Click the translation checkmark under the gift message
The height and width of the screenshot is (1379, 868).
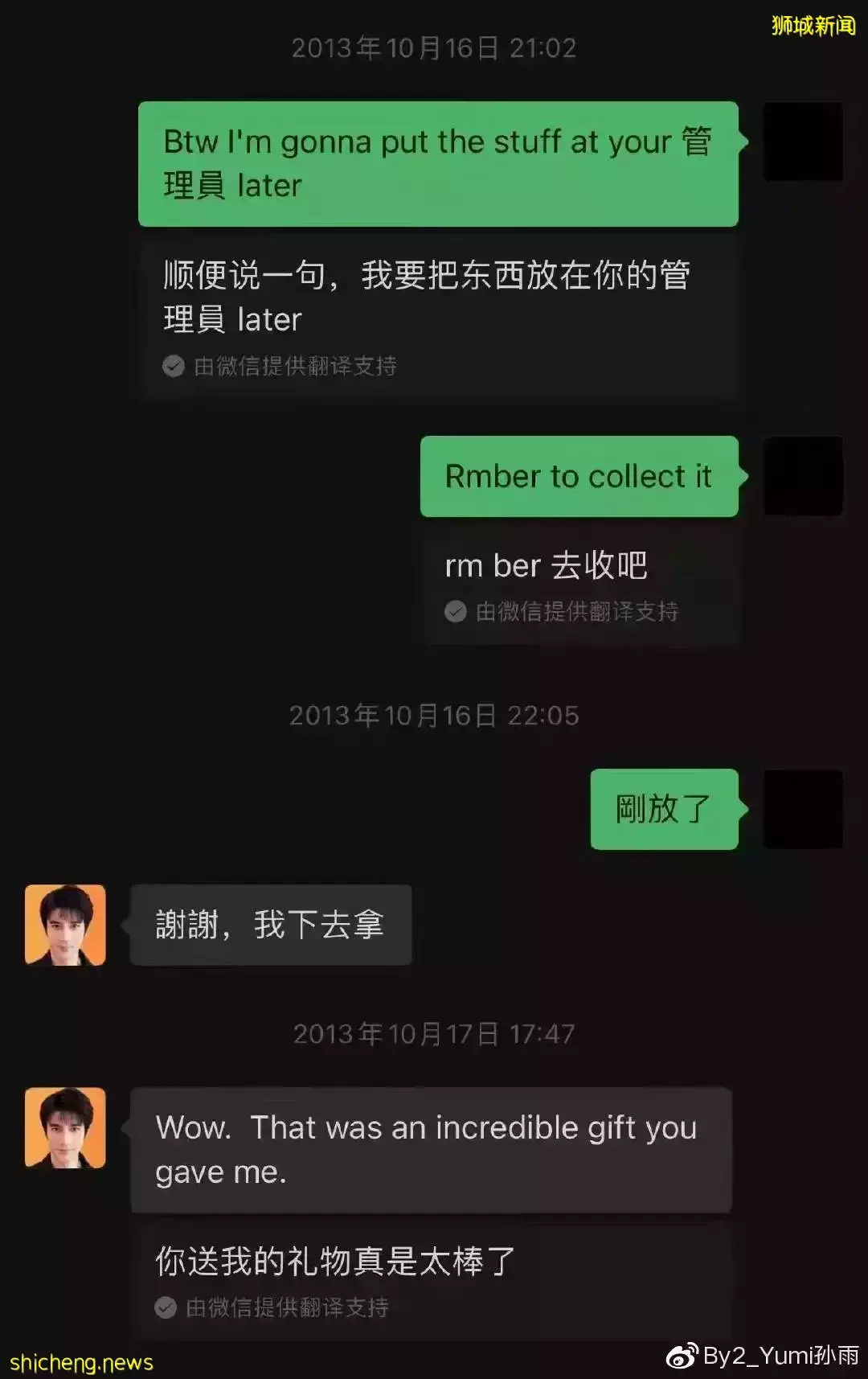tap(166, 1308)
